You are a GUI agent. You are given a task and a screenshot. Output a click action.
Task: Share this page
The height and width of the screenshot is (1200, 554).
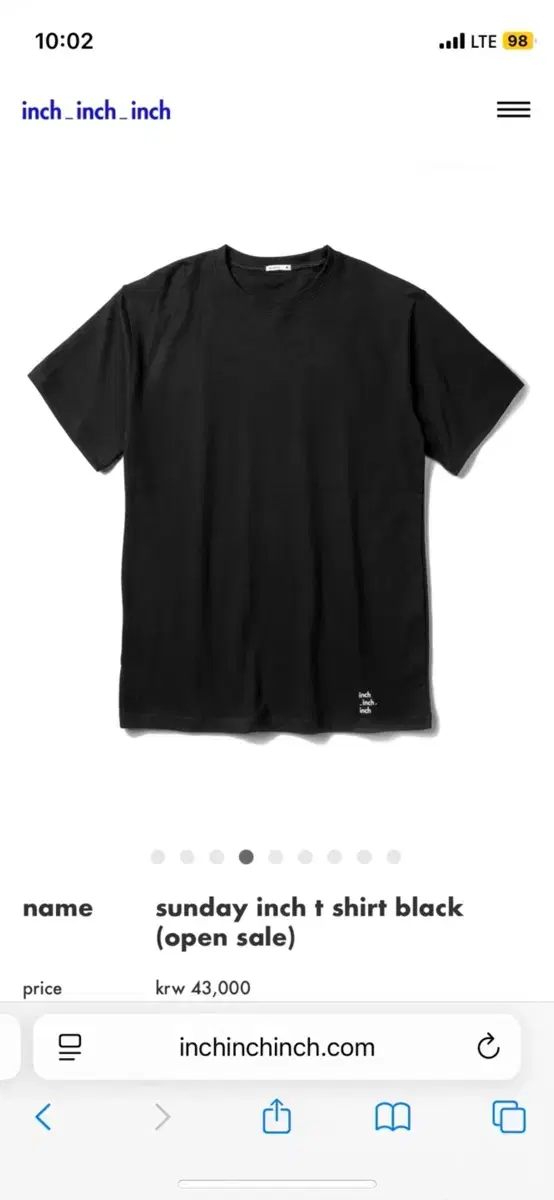point(277,1116)
